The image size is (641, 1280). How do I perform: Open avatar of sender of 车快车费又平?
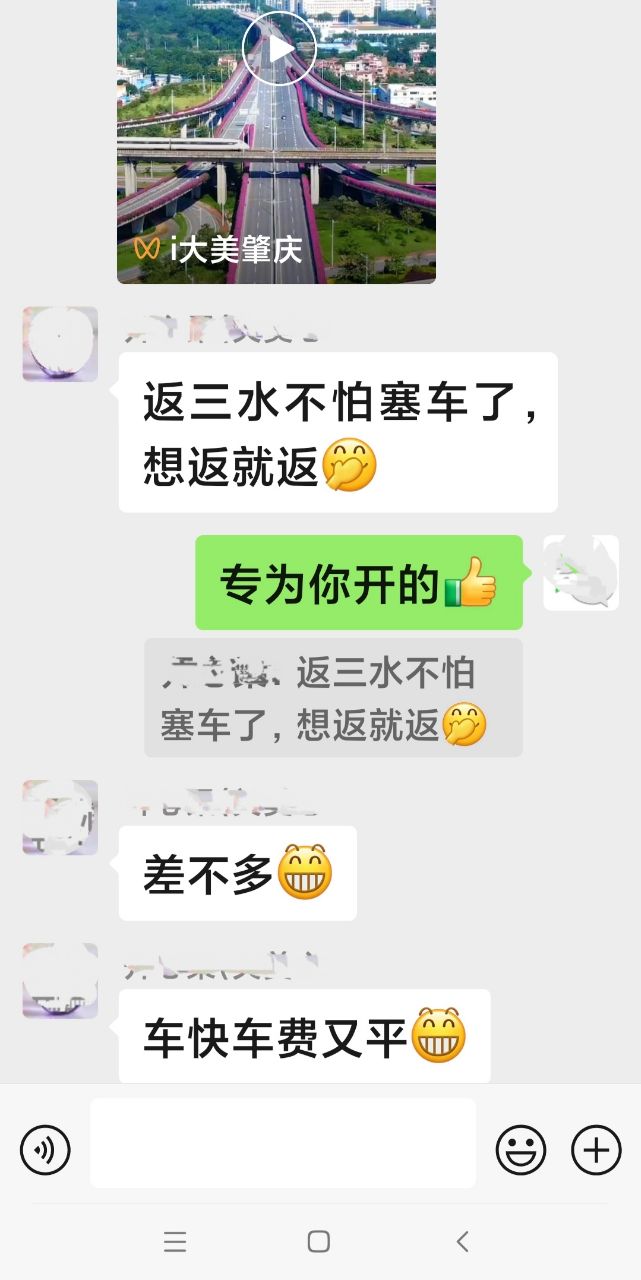click(x=60, y=980)
